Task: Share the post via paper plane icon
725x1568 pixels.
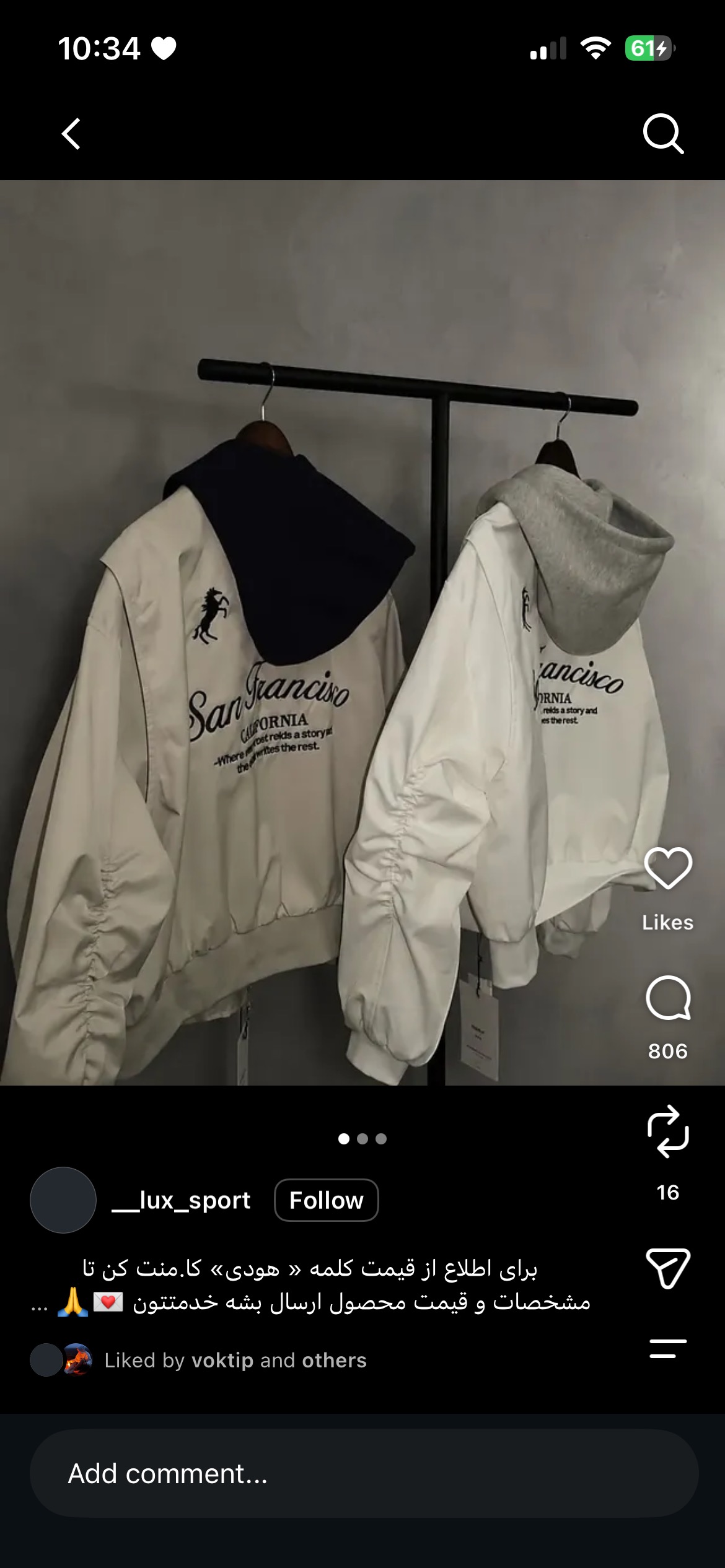Action: tap(668, 1269)
